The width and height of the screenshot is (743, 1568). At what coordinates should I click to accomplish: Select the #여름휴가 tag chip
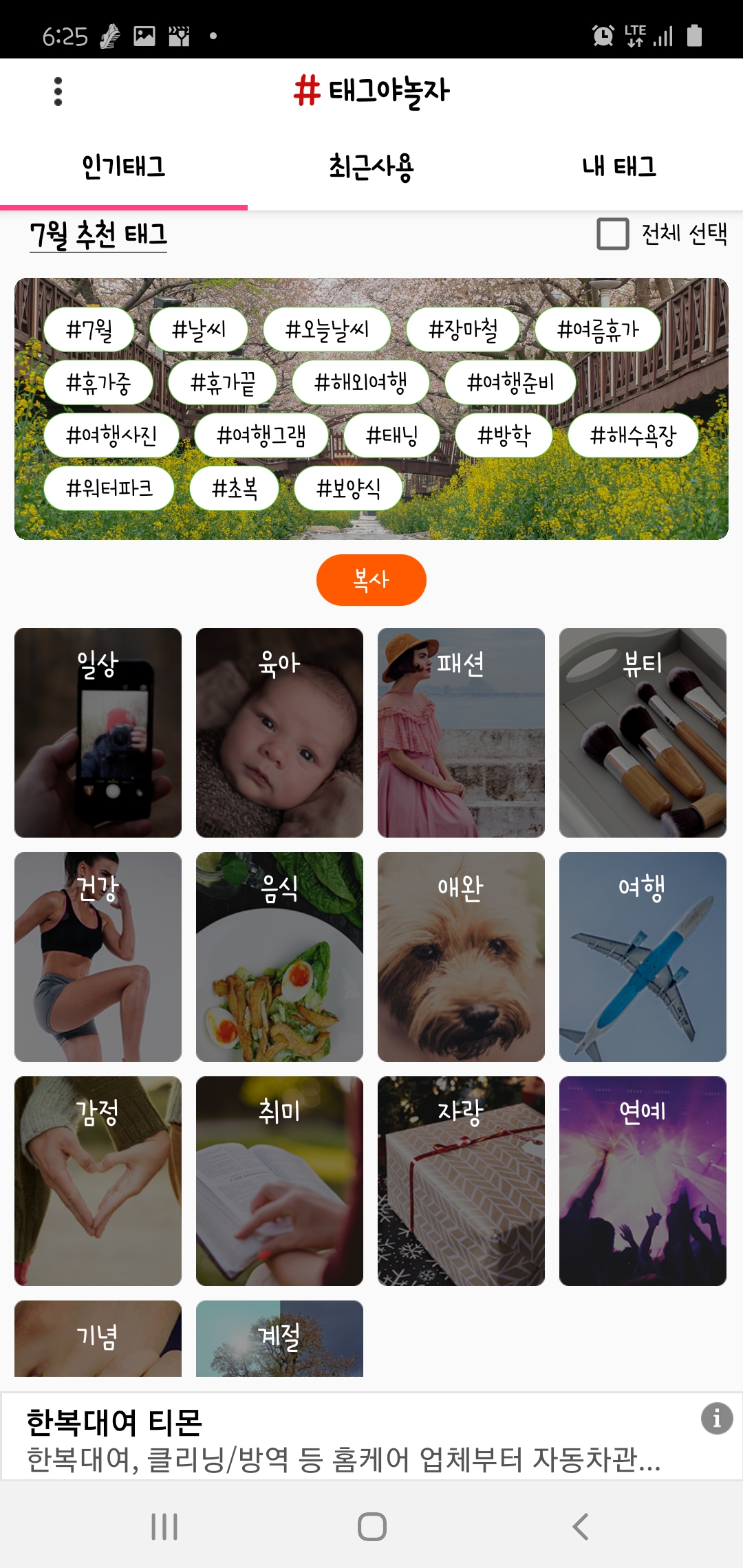point(598,330)
